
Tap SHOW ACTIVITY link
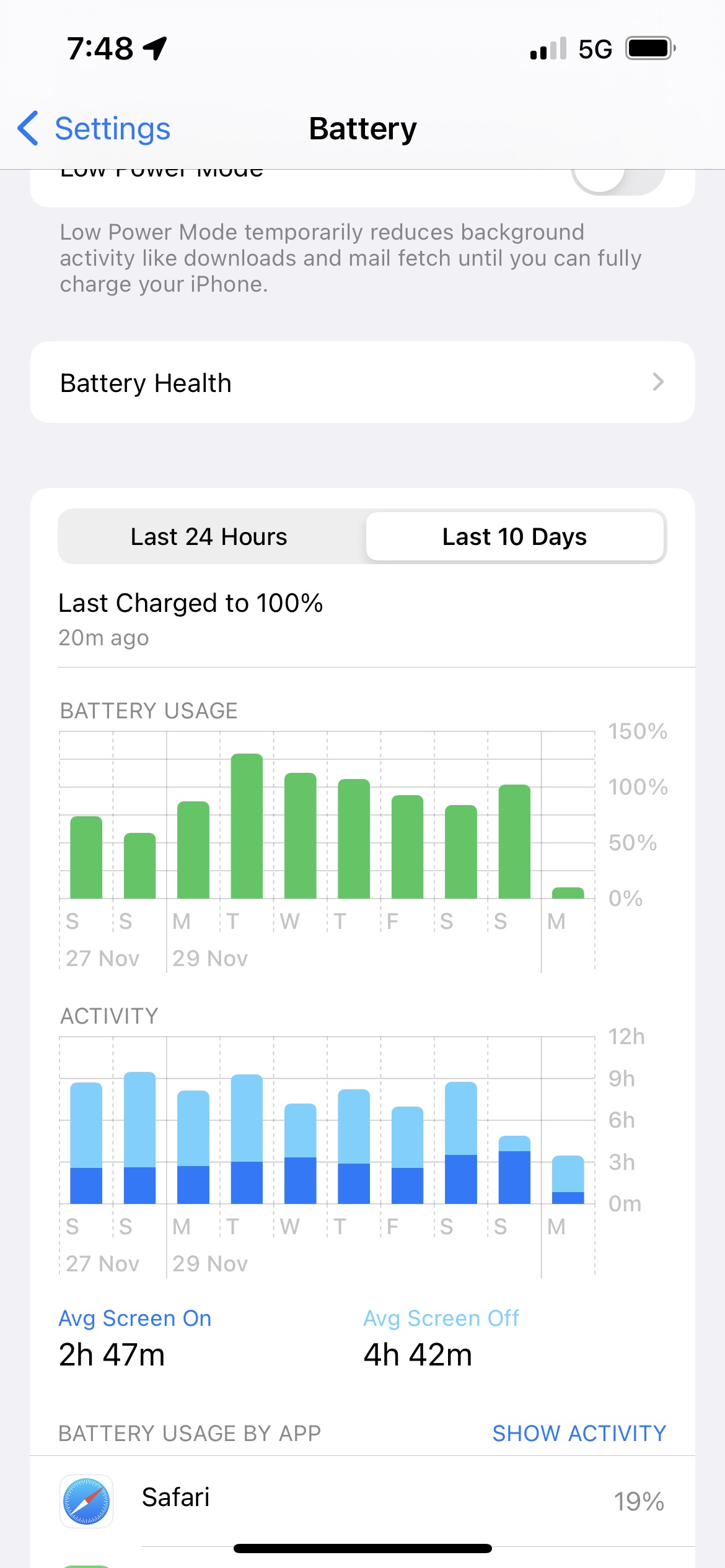[x=579, y=1434]
